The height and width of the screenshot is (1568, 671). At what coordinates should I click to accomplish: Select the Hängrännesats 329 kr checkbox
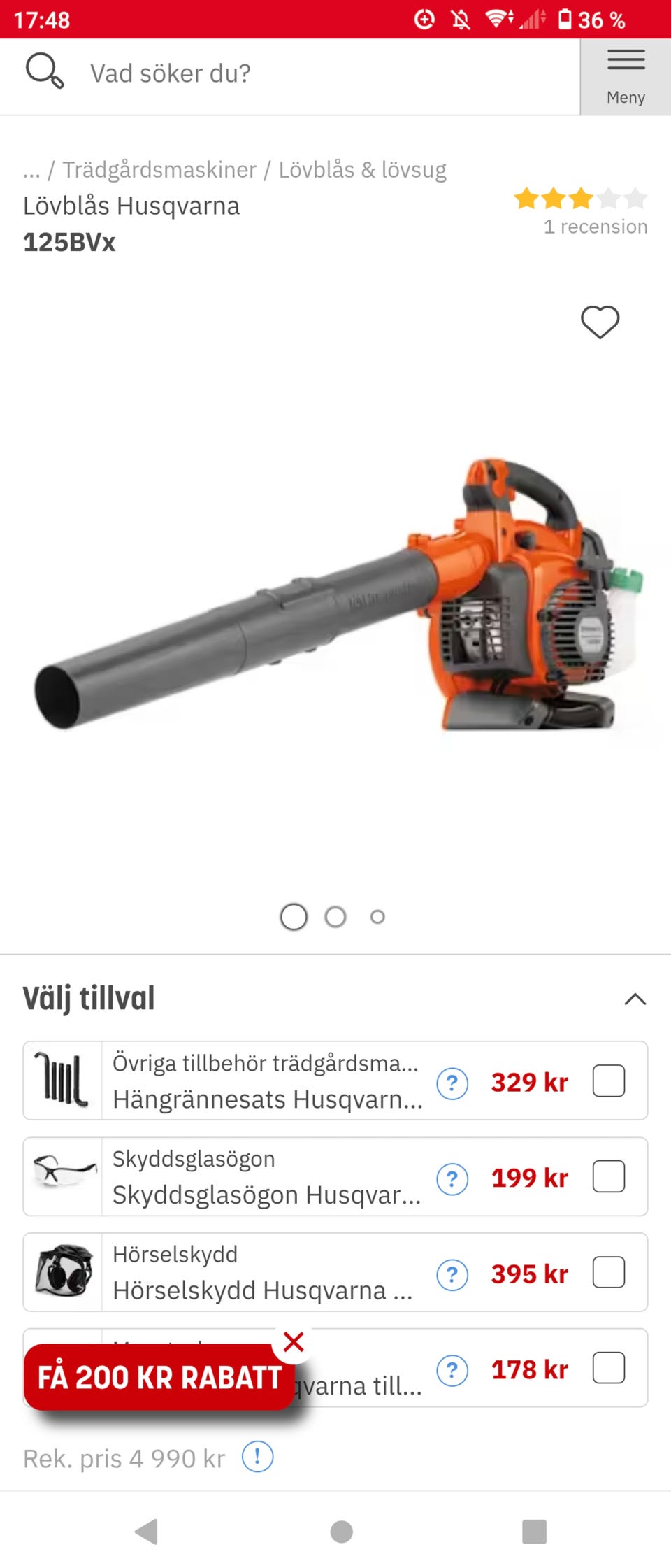point(609,1081)
